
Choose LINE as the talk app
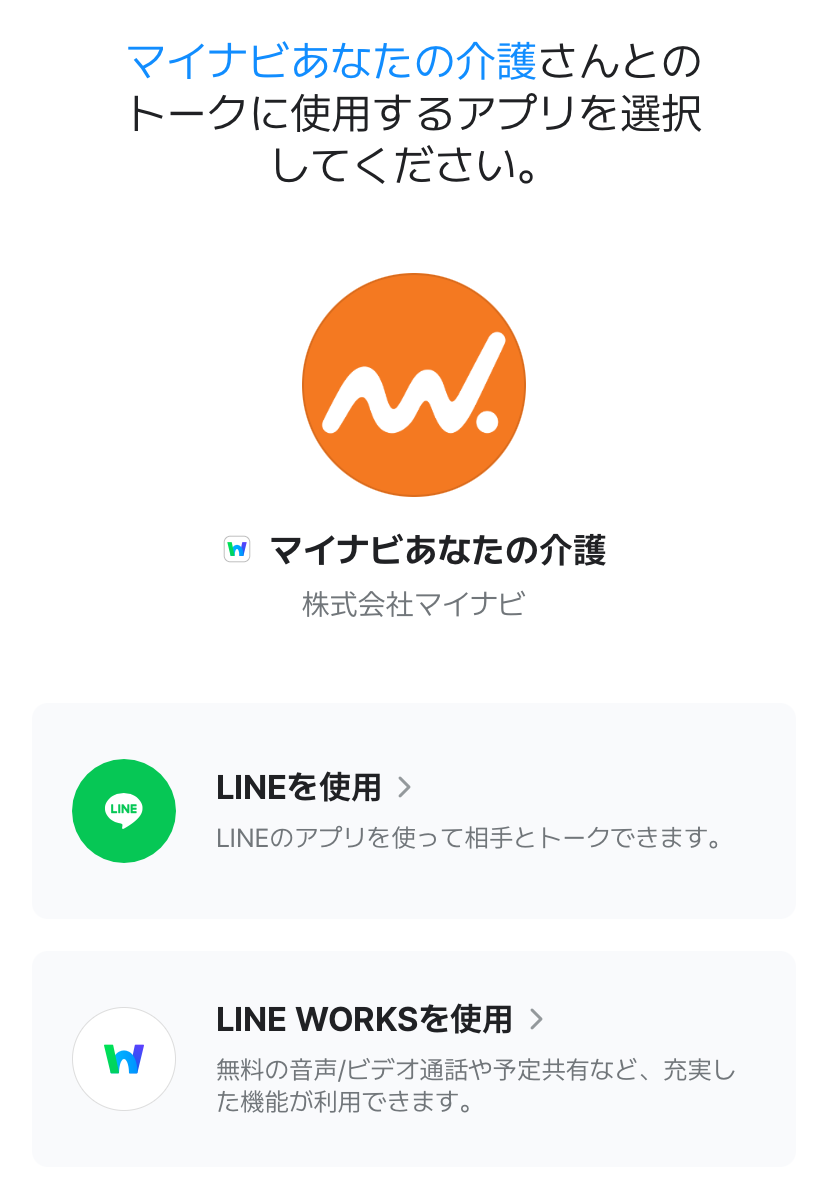413,810
